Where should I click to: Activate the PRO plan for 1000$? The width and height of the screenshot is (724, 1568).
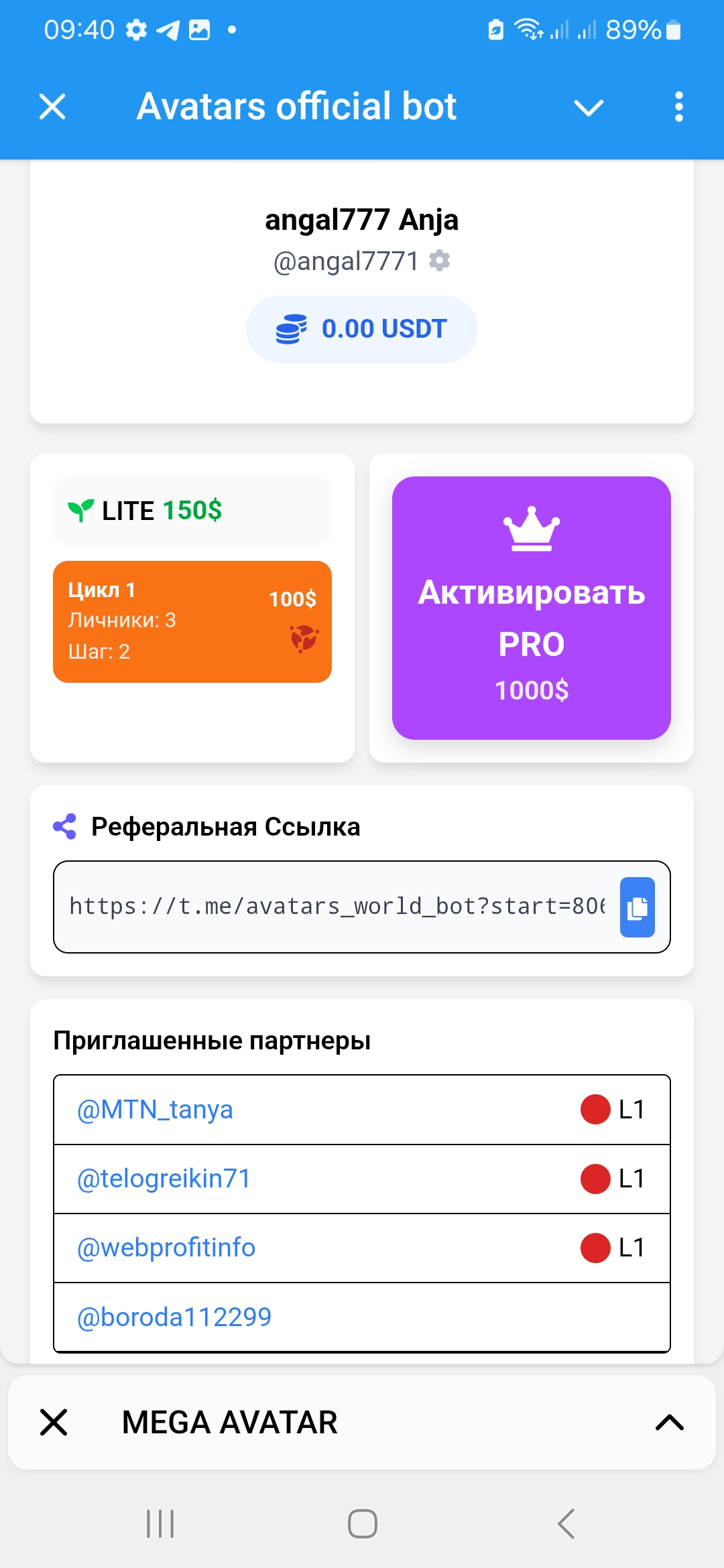pos(531,608)
